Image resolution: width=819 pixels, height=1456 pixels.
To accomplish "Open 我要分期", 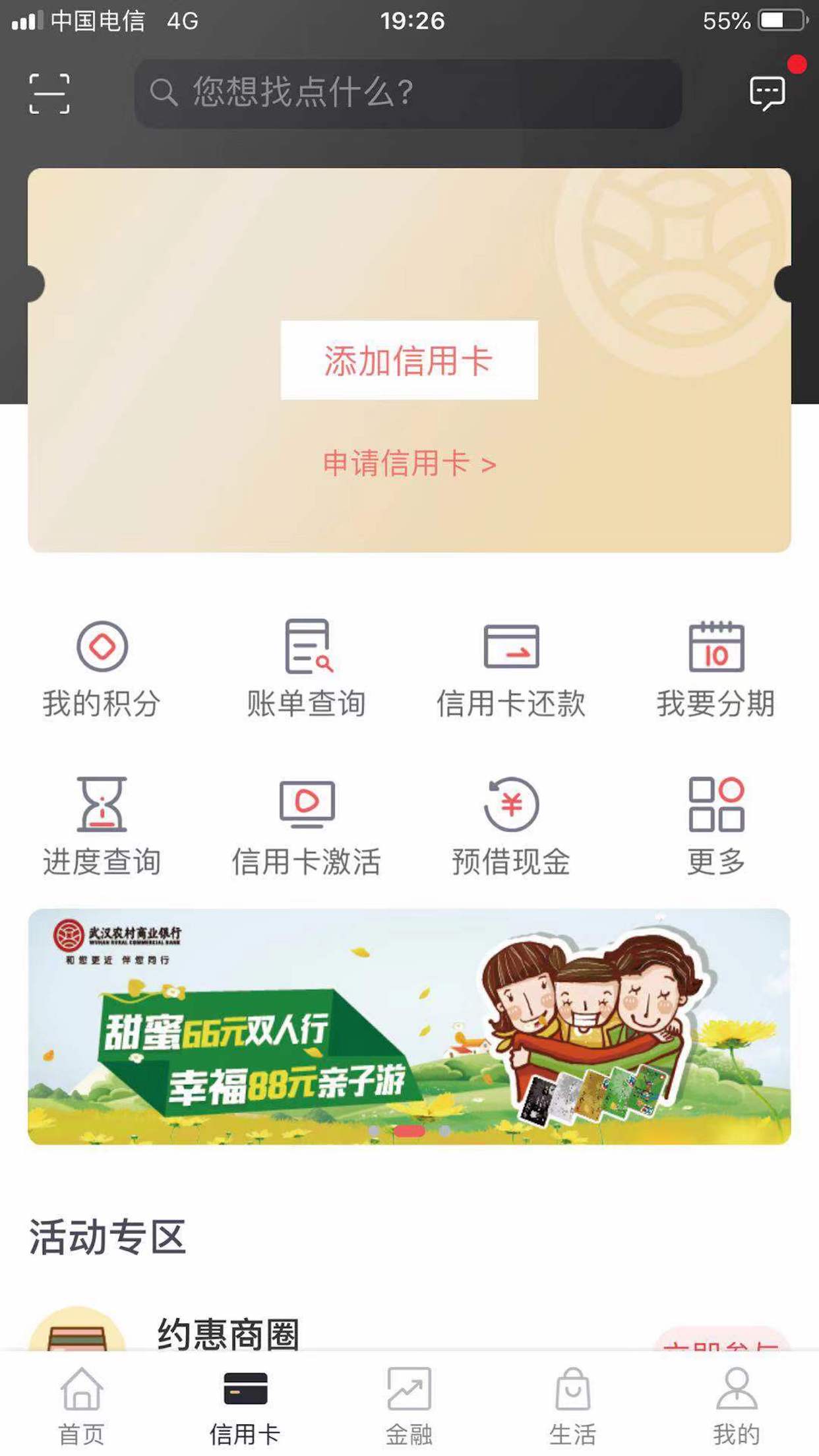I will (x=716, y=668).
